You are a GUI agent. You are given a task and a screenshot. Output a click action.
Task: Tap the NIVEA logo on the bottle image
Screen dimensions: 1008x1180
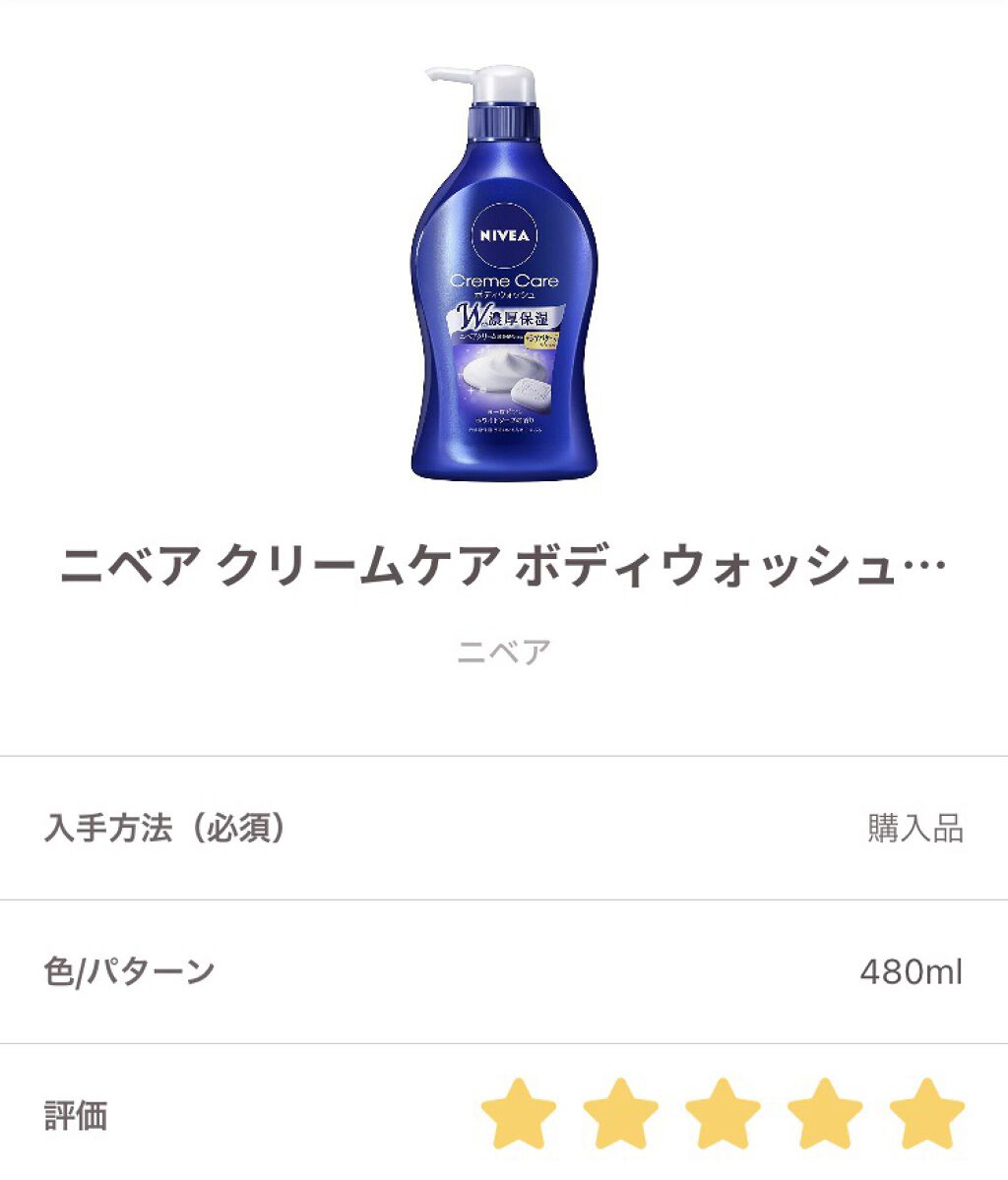(x=508, y=233)
